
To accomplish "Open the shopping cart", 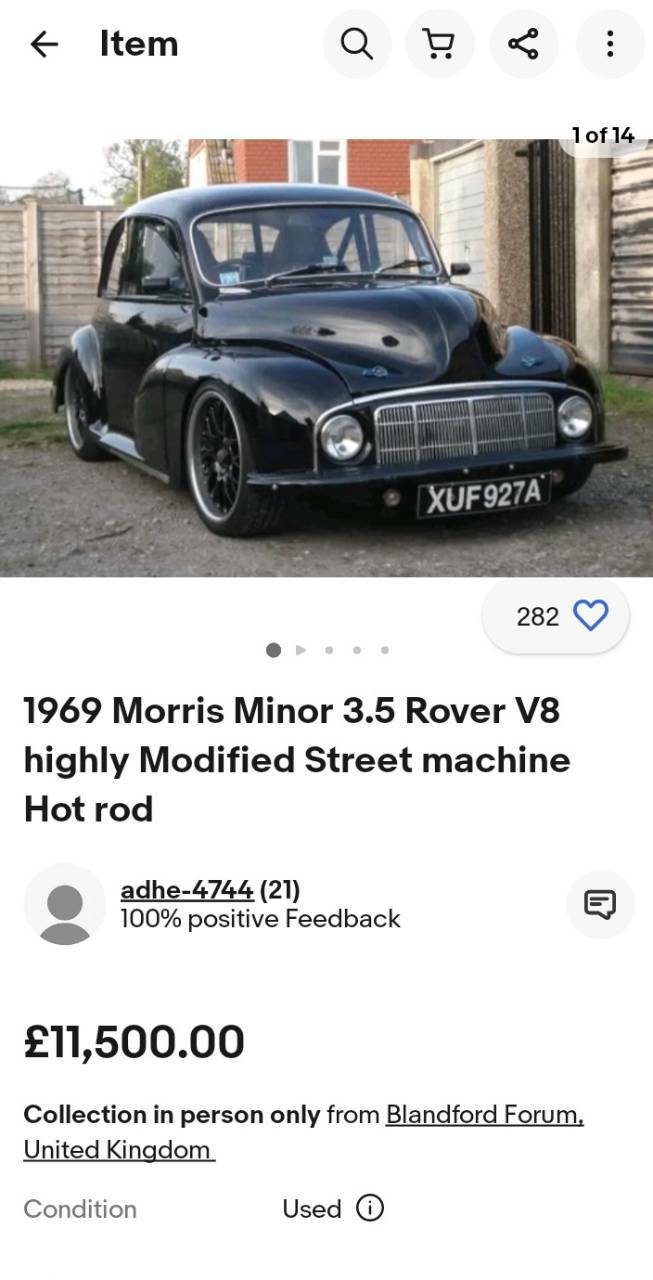I will 439,44.
